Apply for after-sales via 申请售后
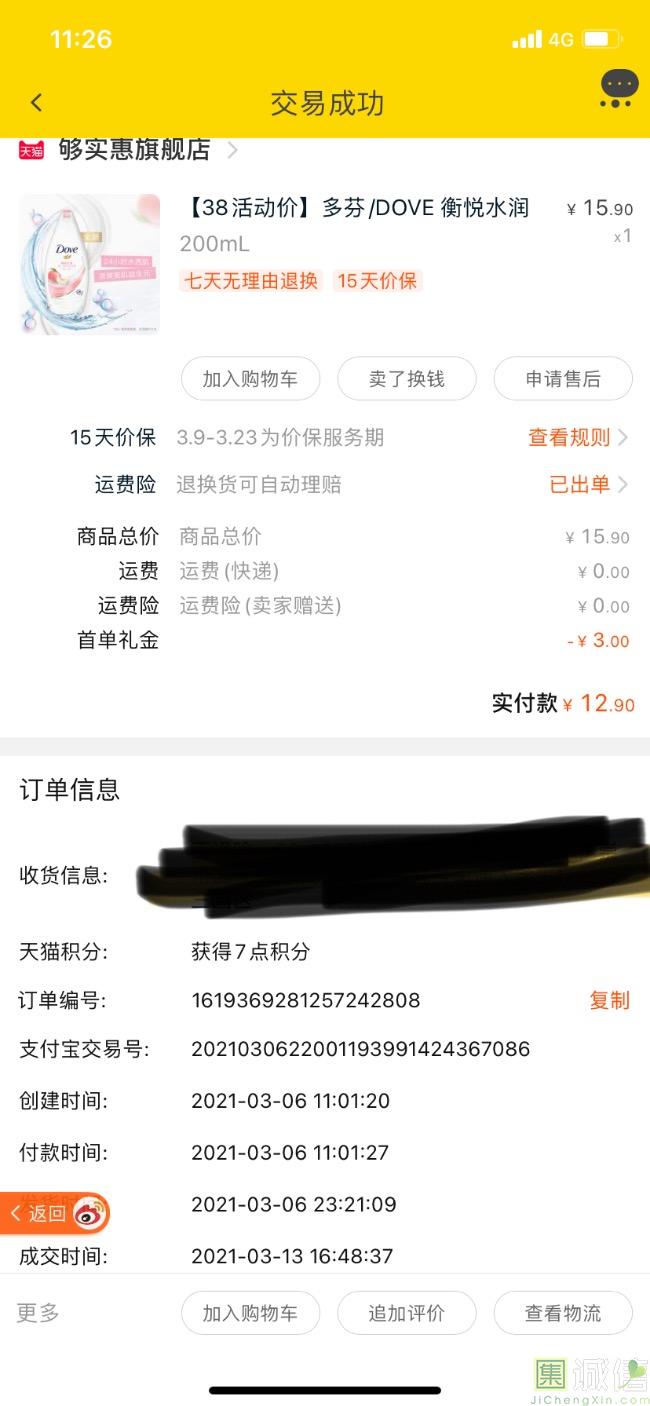Screen dimensions: 650x1406 pos(563,379)
